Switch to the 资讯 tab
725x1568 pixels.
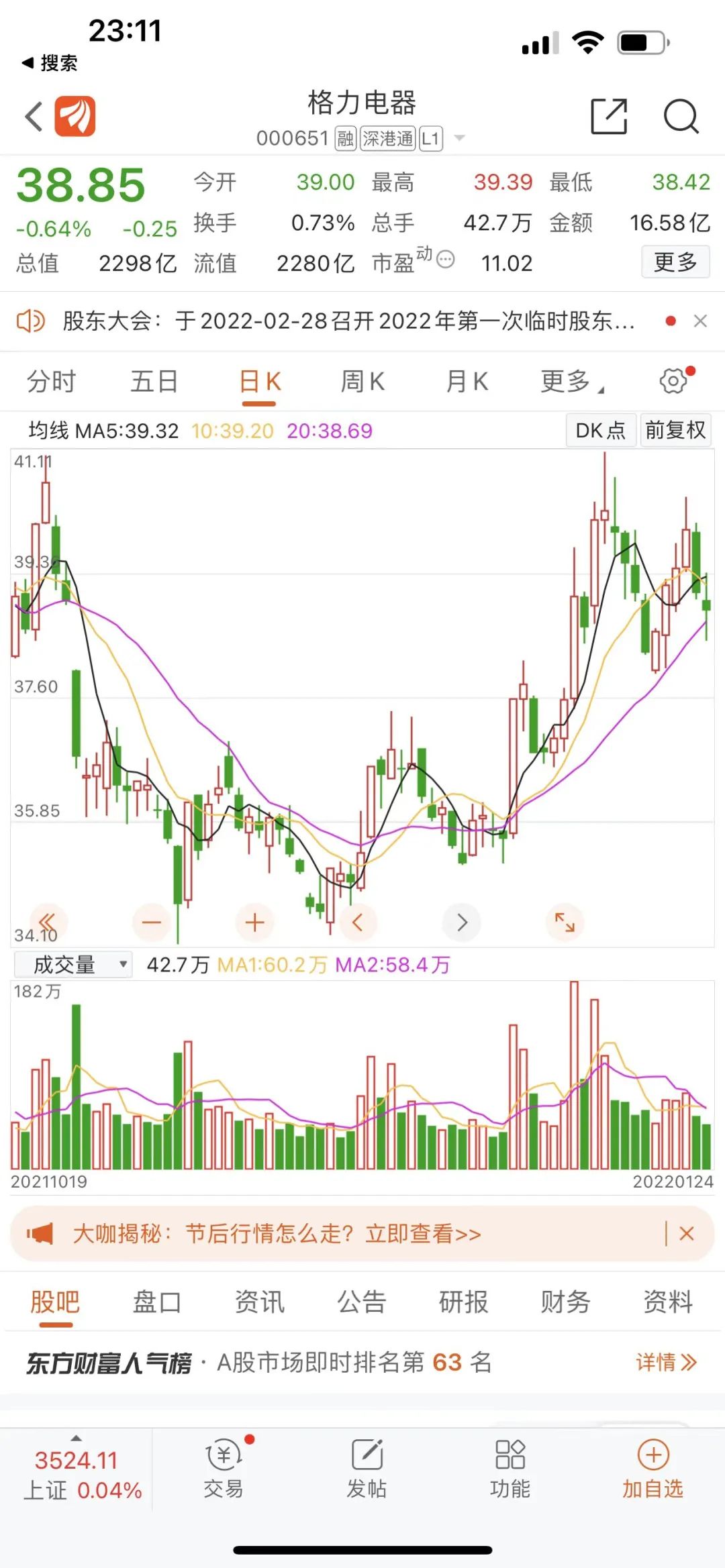point(259,1302)
